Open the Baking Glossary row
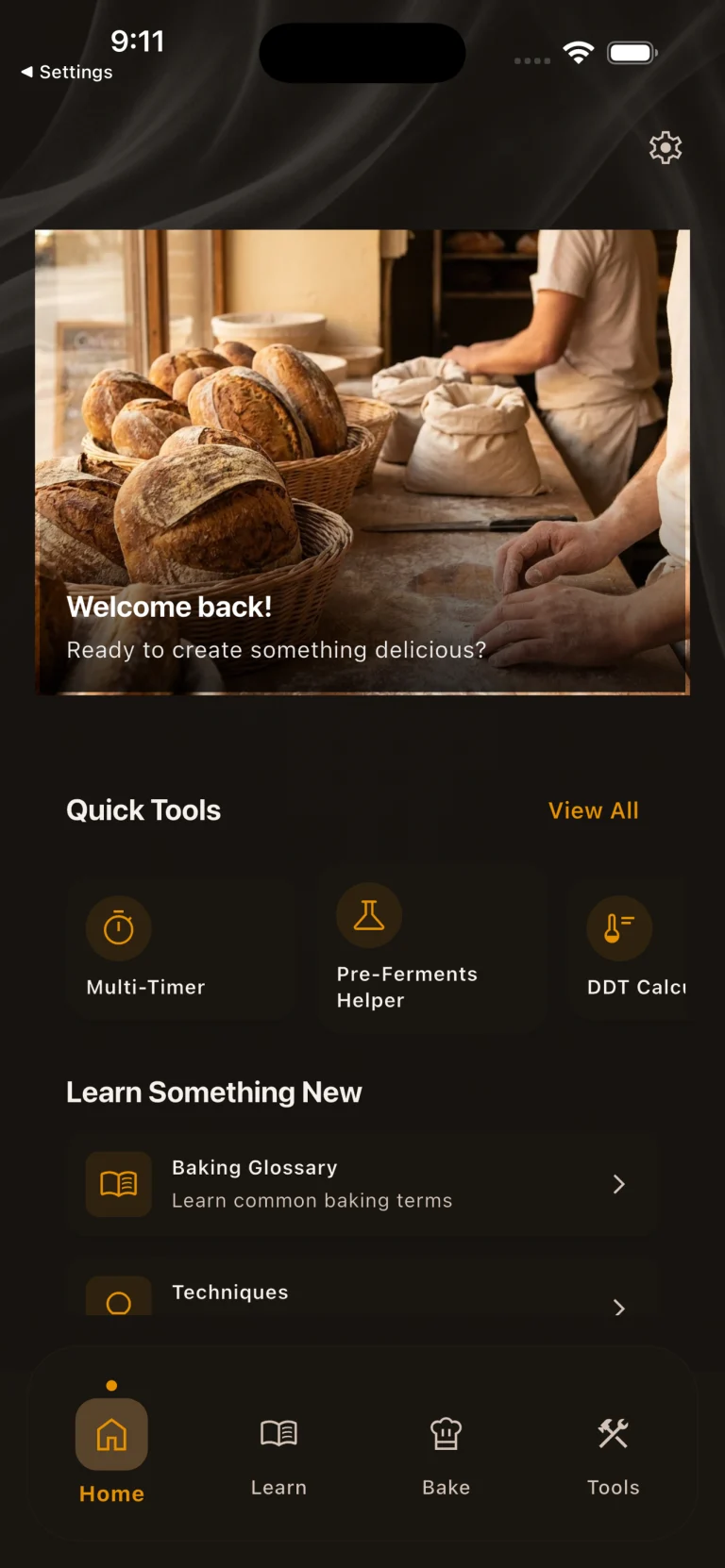 point(362,1184)
